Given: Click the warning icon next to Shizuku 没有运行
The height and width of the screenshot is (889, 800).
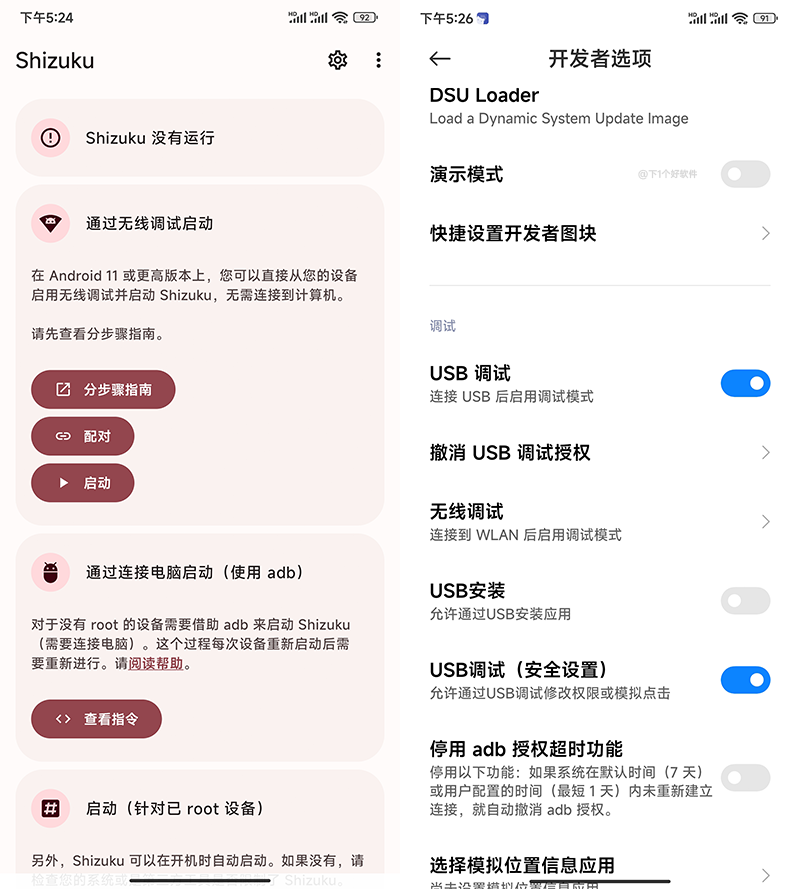Looking at the screenshot, I should (x=50, y=138).
